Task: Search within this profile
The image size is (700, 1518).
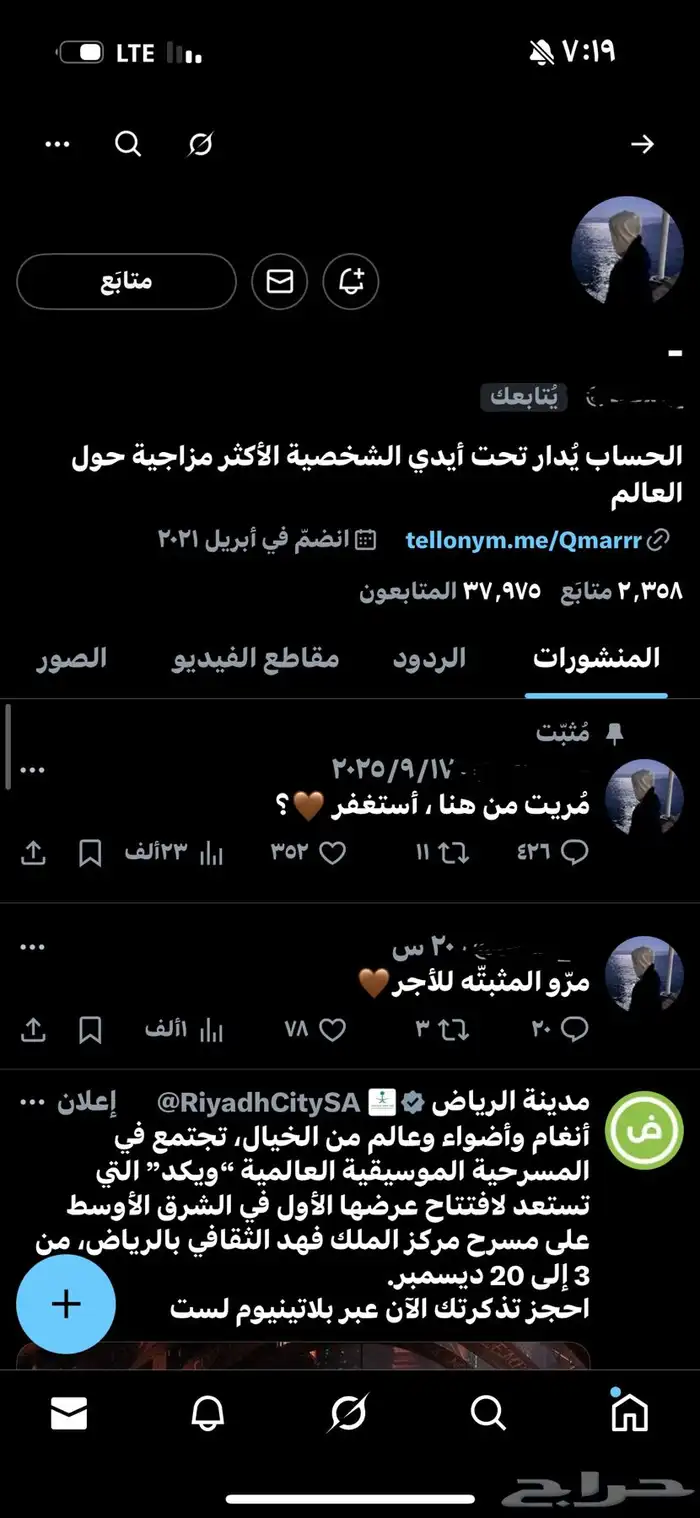Action: pos(128,144)
